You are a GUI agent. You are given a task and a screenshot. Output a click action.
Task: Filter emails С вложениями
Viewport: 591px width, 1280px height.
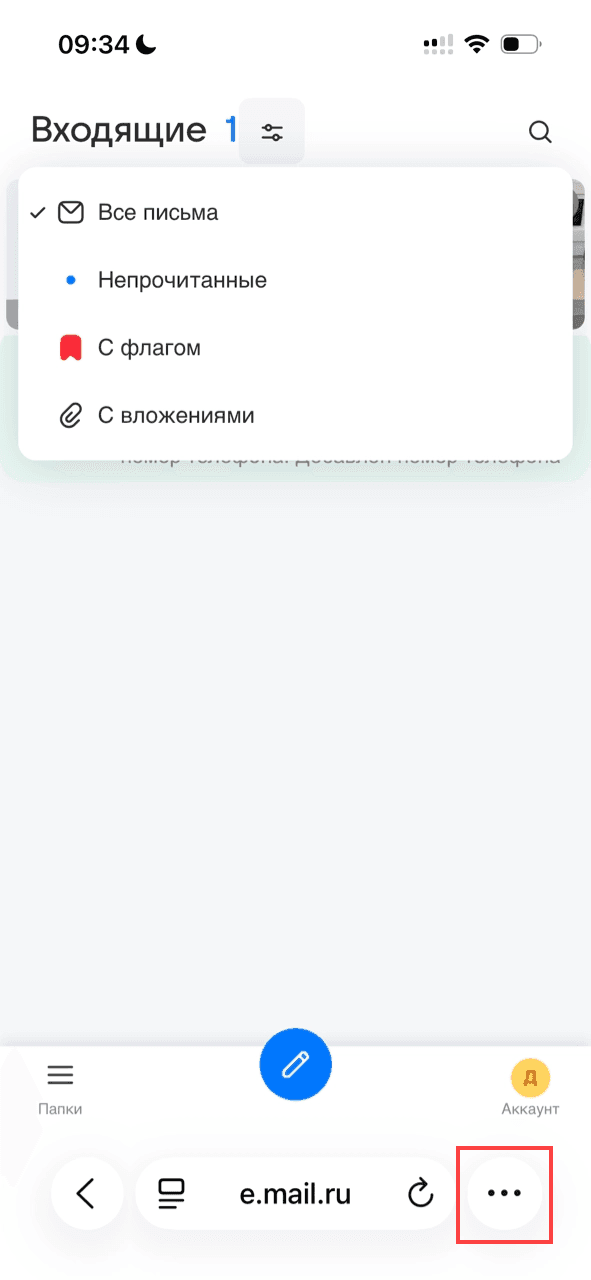(295, 415)
